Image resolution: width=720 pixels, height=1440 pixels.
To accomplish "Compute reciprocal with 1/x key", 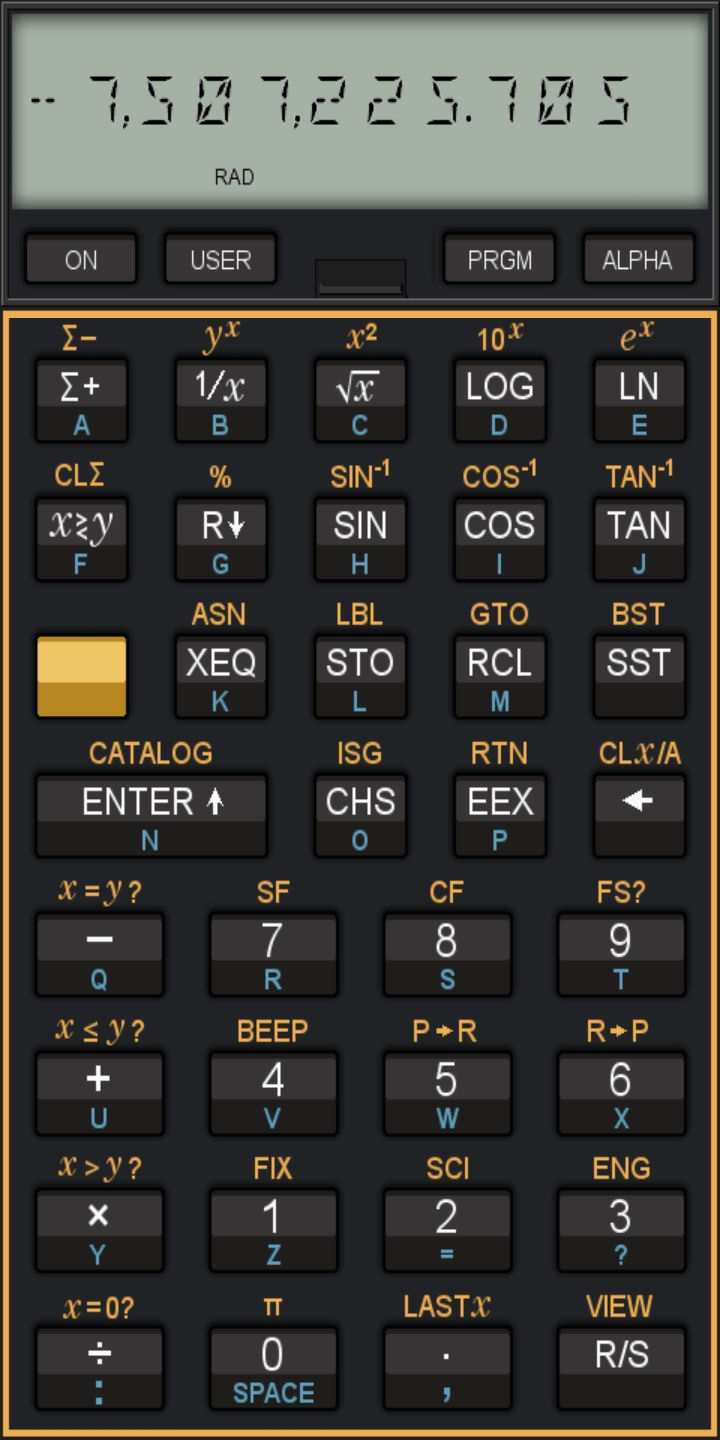I will point(221,400).
